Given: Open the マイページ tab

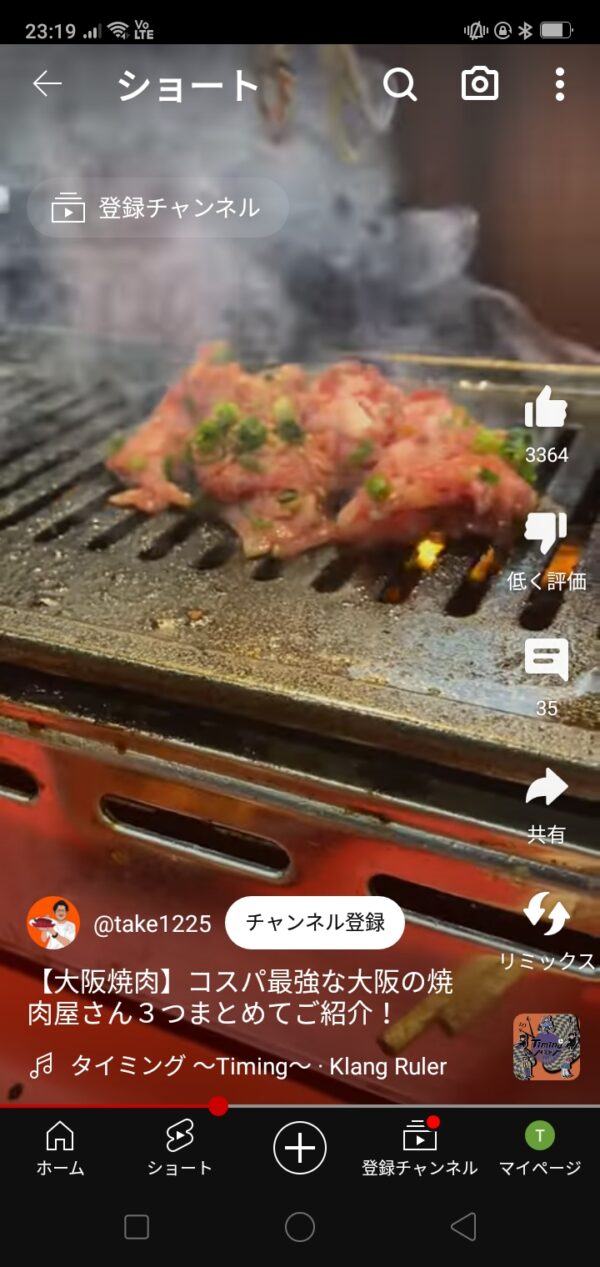Looking at the screenshot, I should [540, 1147].
